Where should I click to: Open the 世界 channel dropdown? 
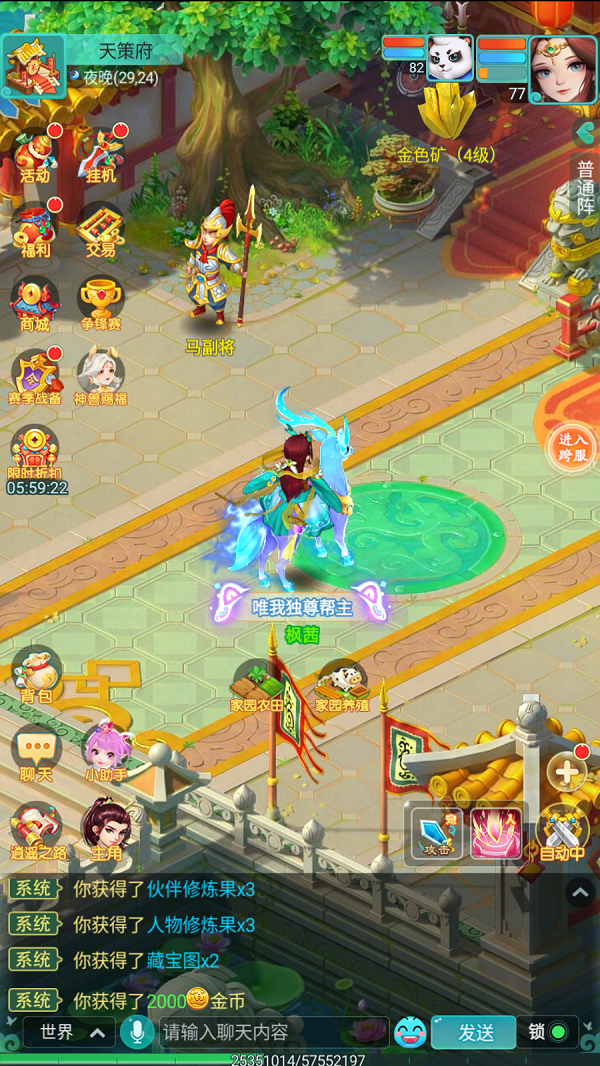70,1032
